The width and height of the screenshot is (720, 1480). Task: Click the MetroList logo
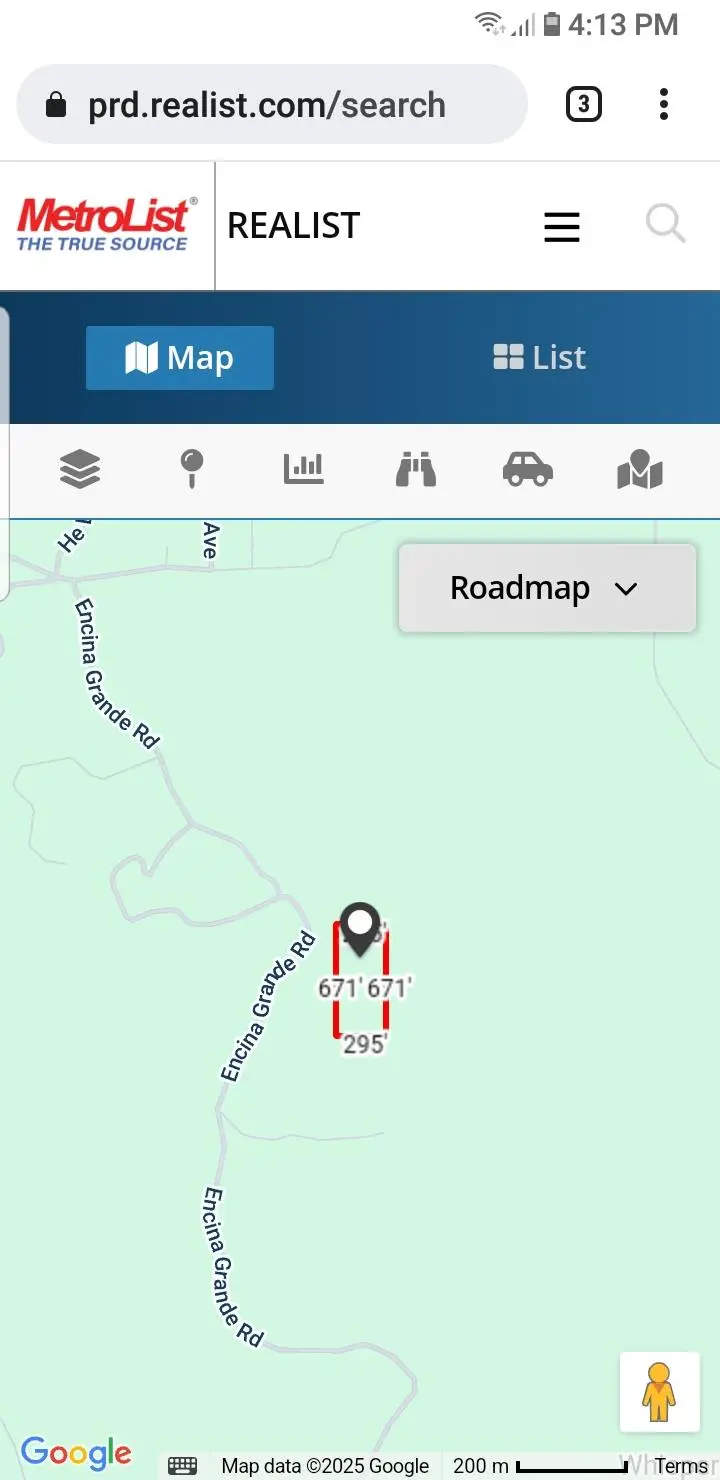104,224
